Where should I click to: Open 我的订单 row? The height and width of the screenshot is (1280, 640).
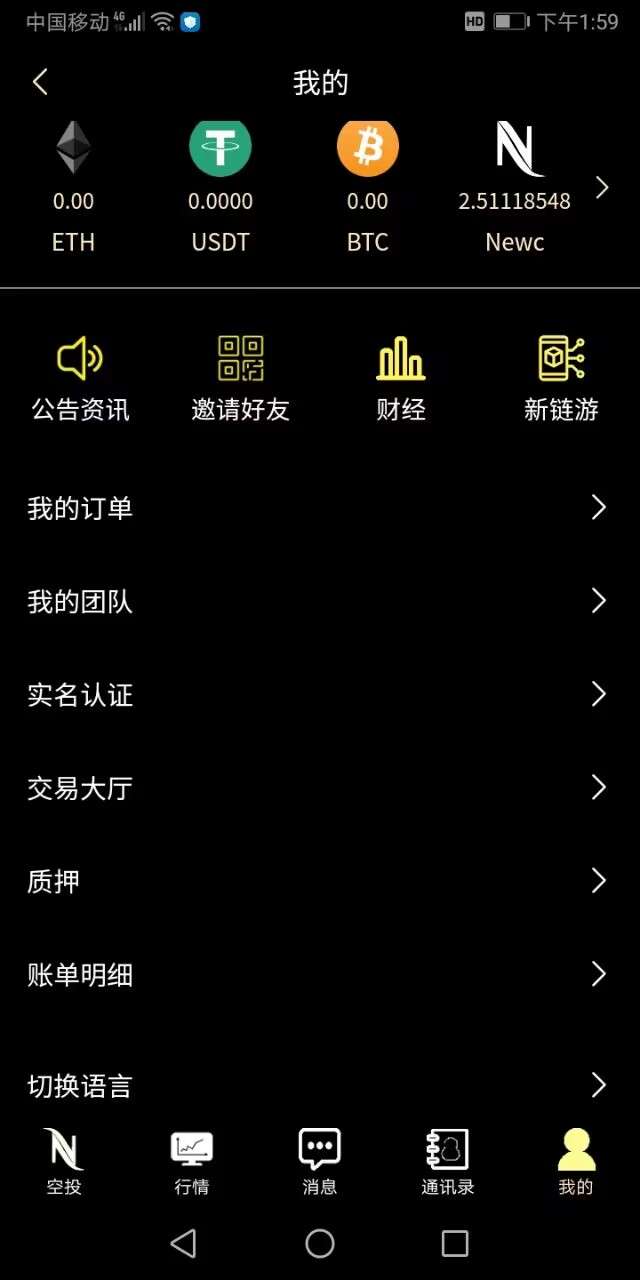[320, 508]
